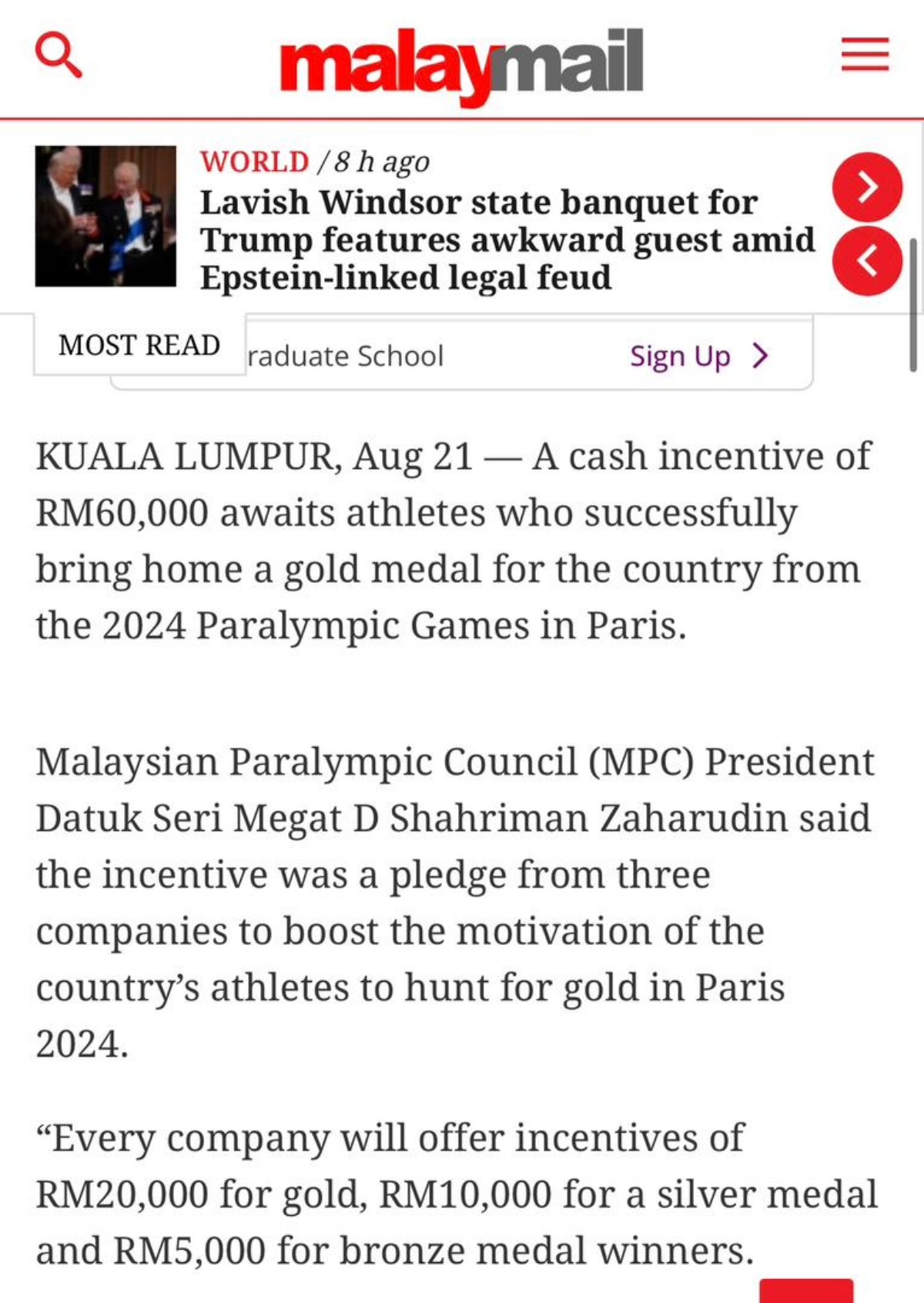Open the state banquet photo thumbnail
Image resolution: width=924 pixels, height=1303 pixels.
point(105,216)
